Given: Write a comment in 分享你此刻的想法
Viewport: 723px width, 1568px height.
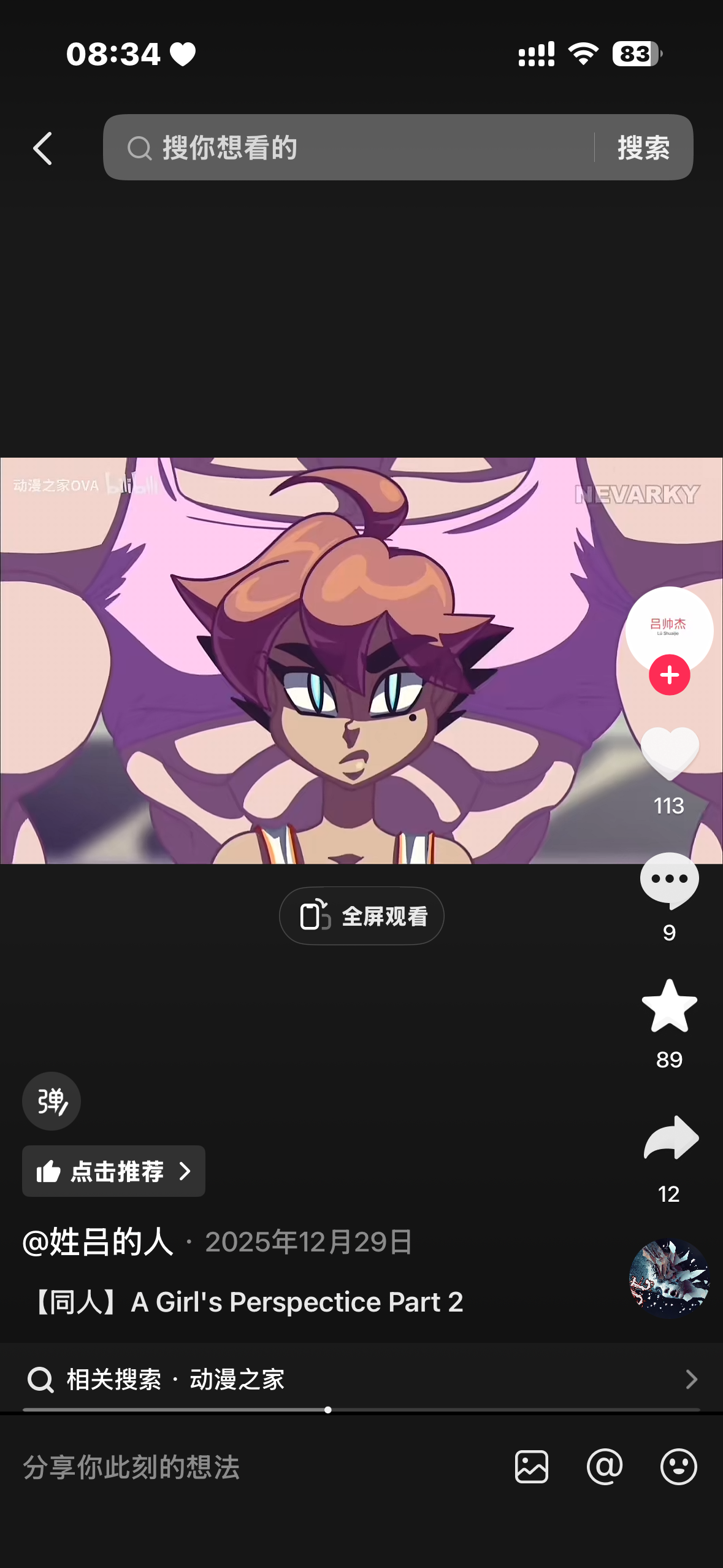Looking at the screenshot, I should click(x=245, y=1467).
